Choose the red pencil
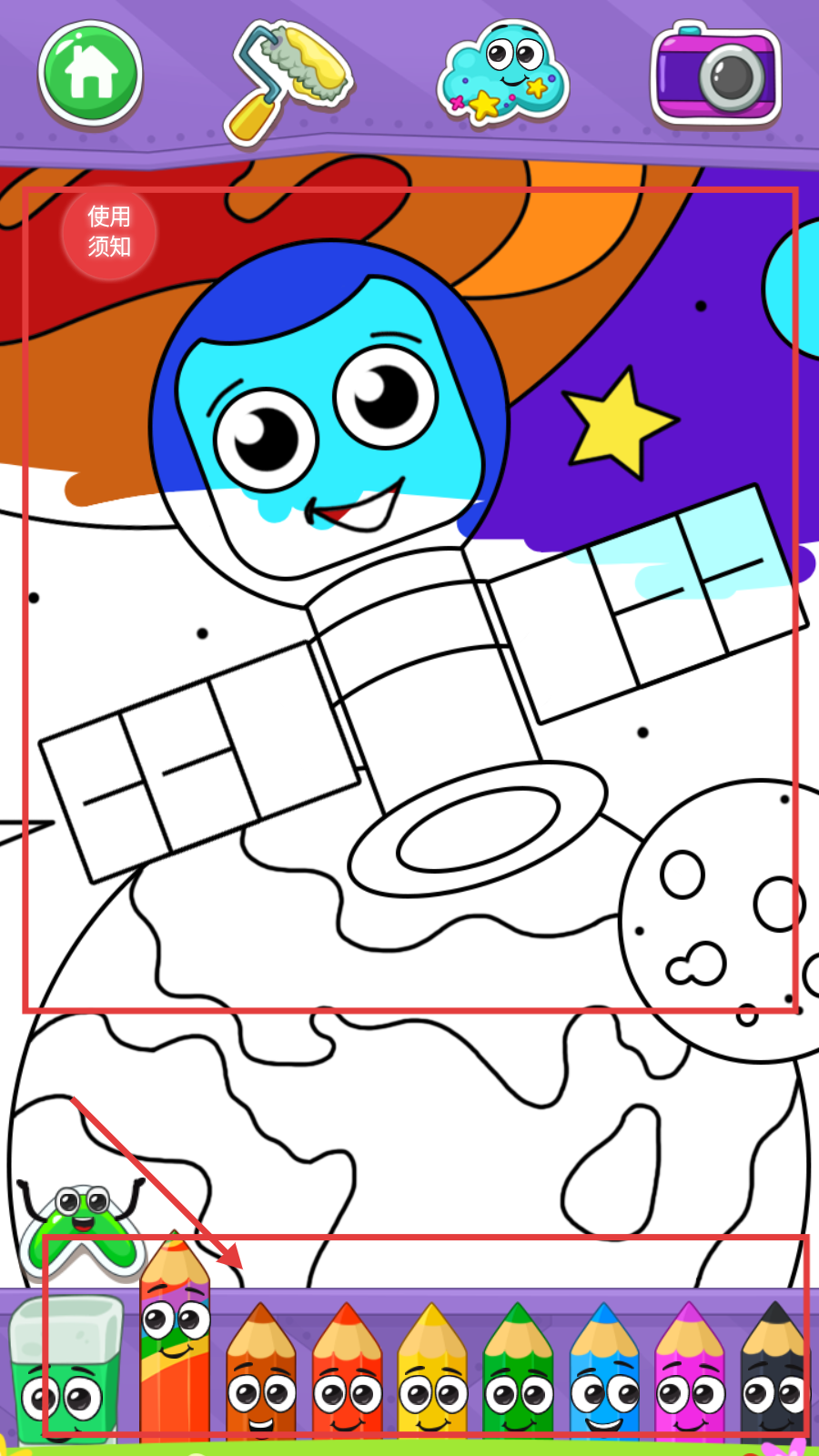819x1456 pixels. [347, 1374]
